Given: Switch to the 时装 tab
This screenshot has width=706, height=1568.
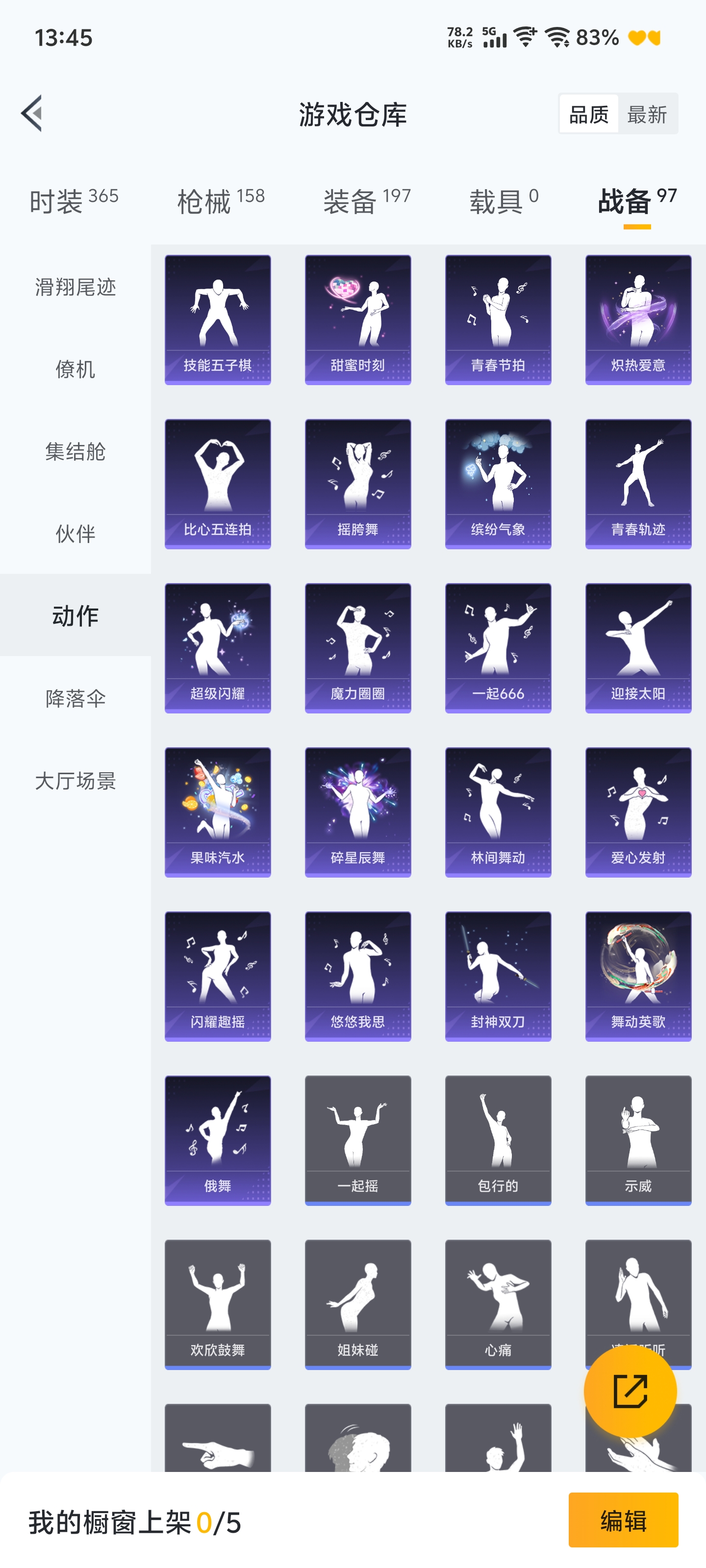Looking at the screenshot, I should (74, 201).
